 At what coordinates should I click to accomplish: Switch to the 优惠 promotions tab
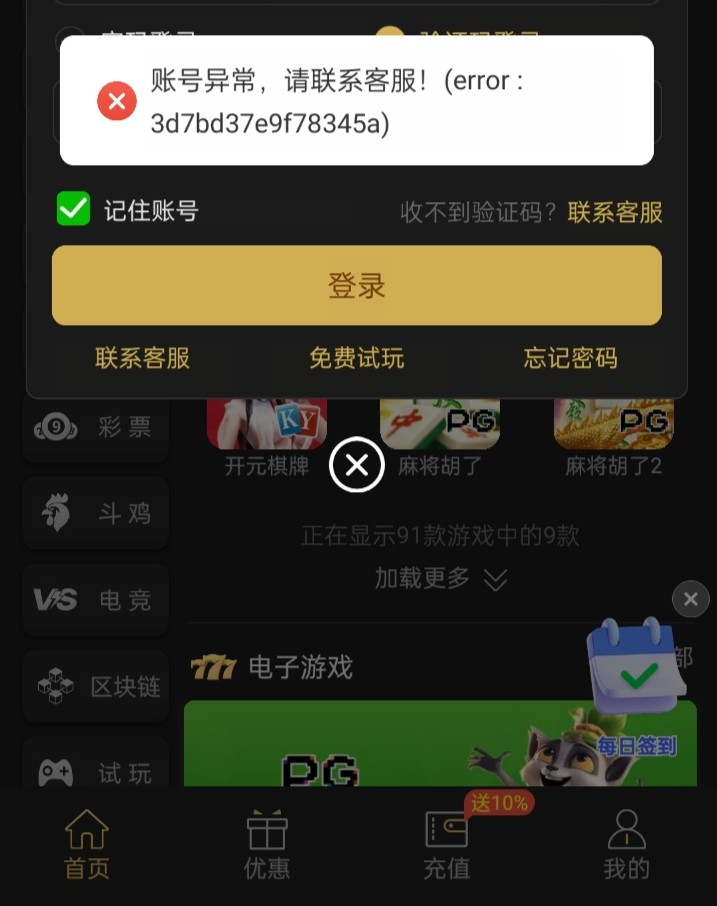[x=267, y=845]
